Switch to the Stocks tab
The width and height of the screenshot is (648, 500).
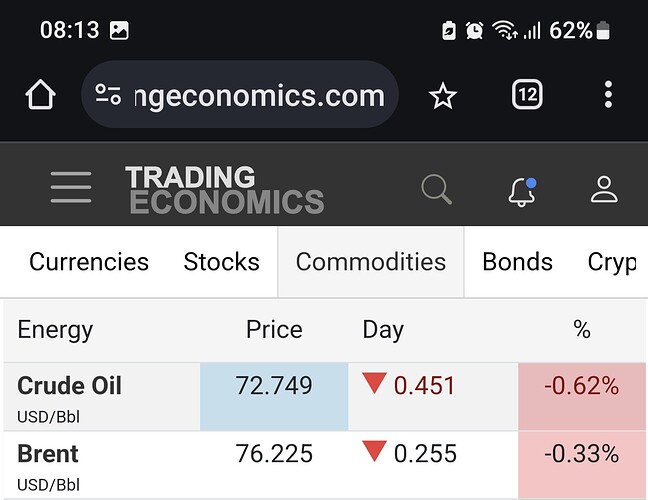point(221,262)
